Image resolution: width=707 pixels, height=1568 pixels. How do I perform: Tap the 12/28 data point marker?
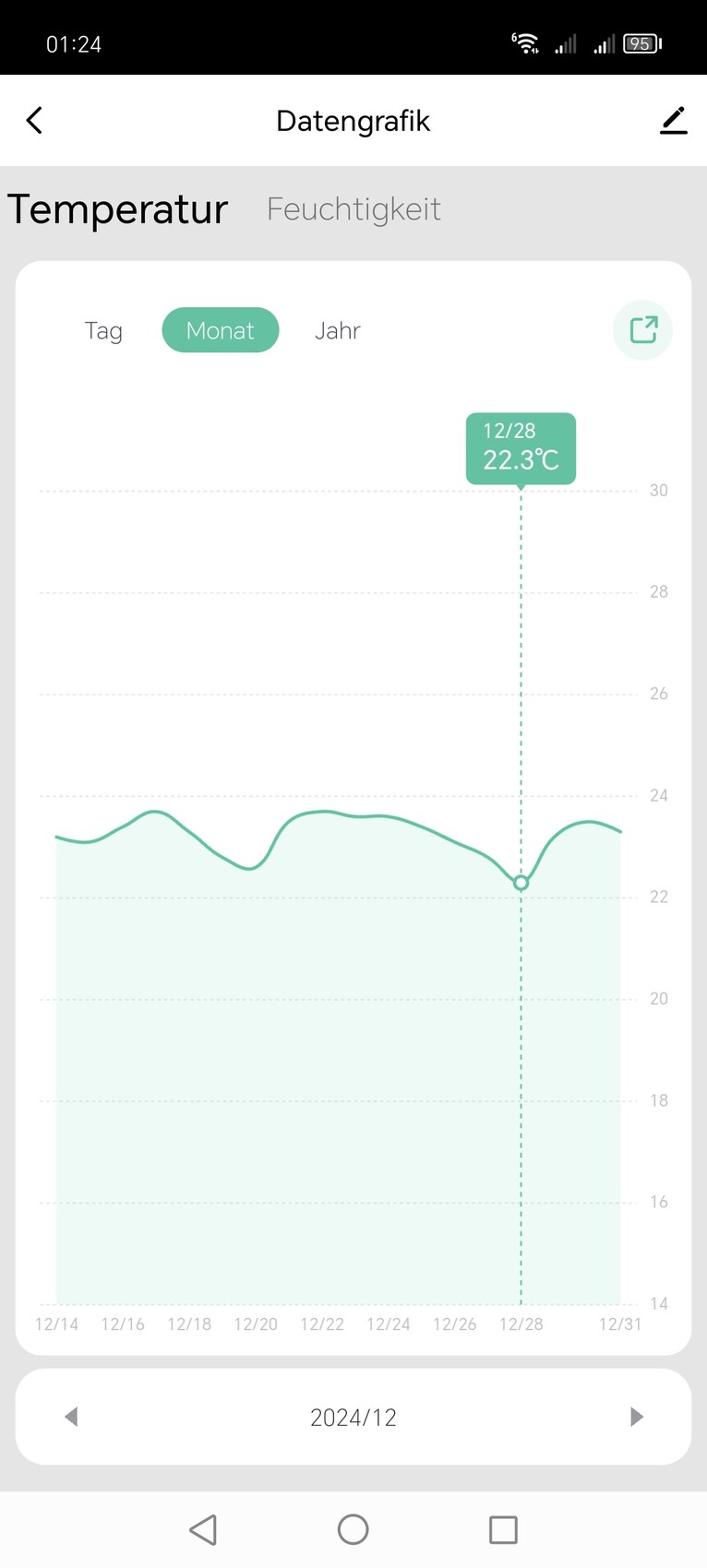point(521,883)
